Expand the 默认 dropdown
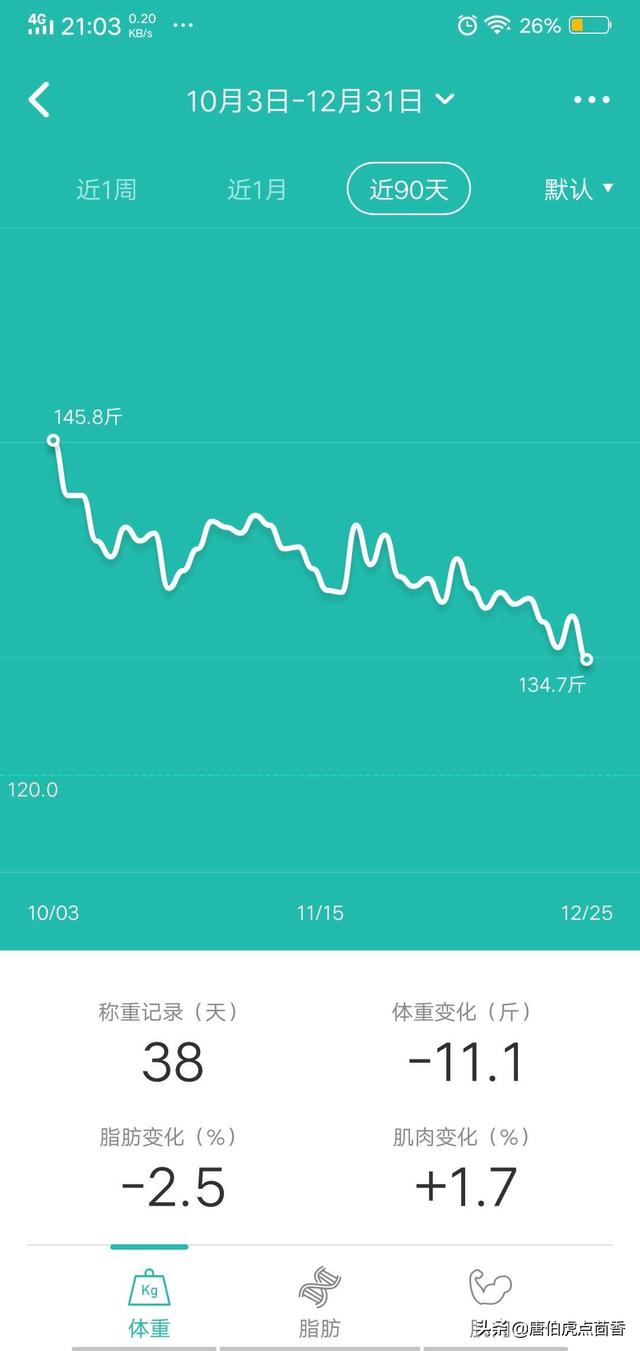 click(x=579, y=189)
